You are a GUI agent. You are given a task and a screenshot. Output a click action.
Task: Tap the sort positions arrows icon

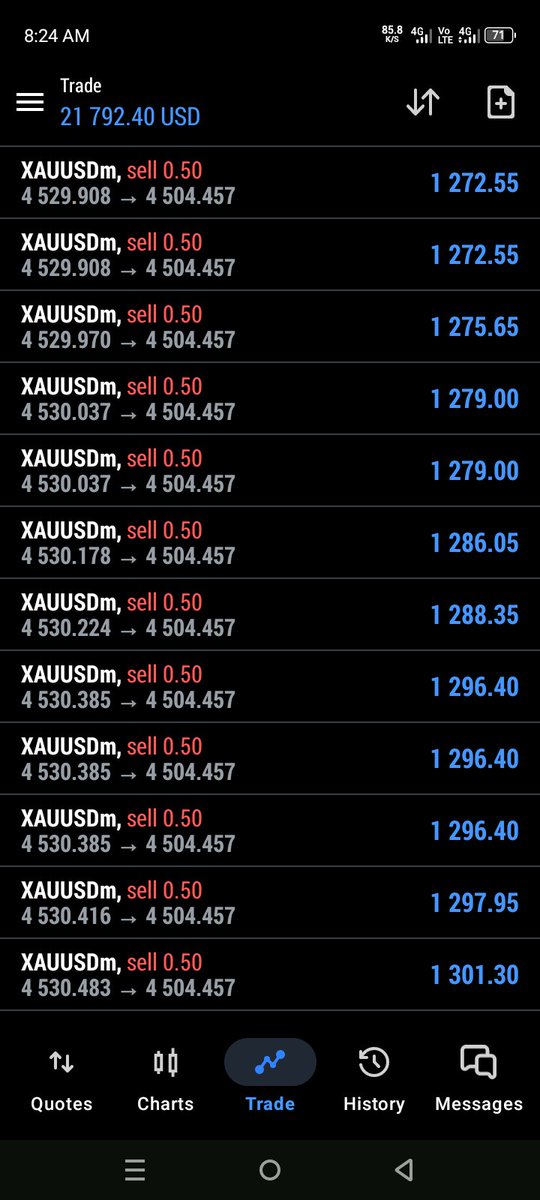[423, 102]
